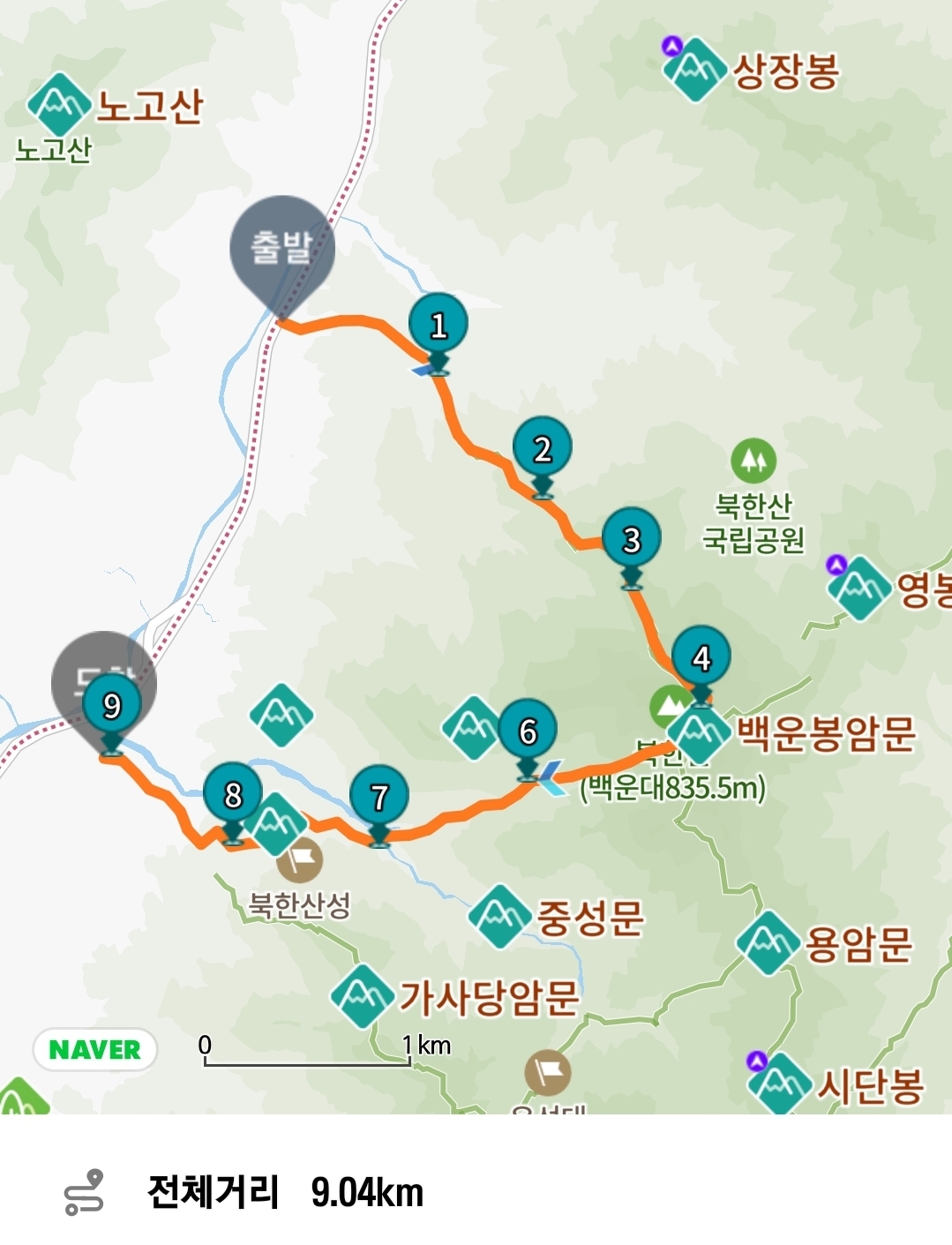Tap the 용암문 marker
This screenshot has width=952, height=1245.
(768, 943)
